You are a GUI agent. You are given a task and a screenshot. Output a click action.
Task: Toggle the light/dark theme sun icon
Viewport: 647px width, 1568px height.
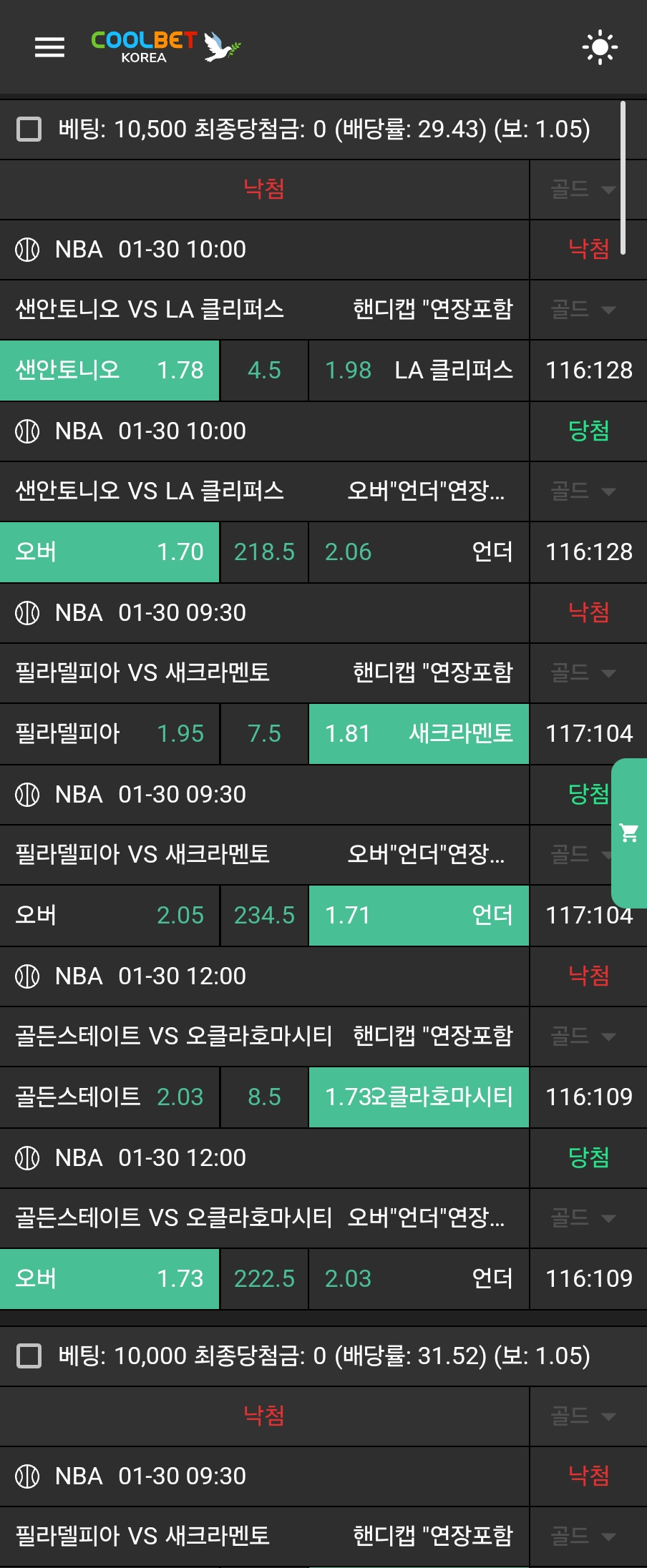pyautogui.click(x=600, y=47)
